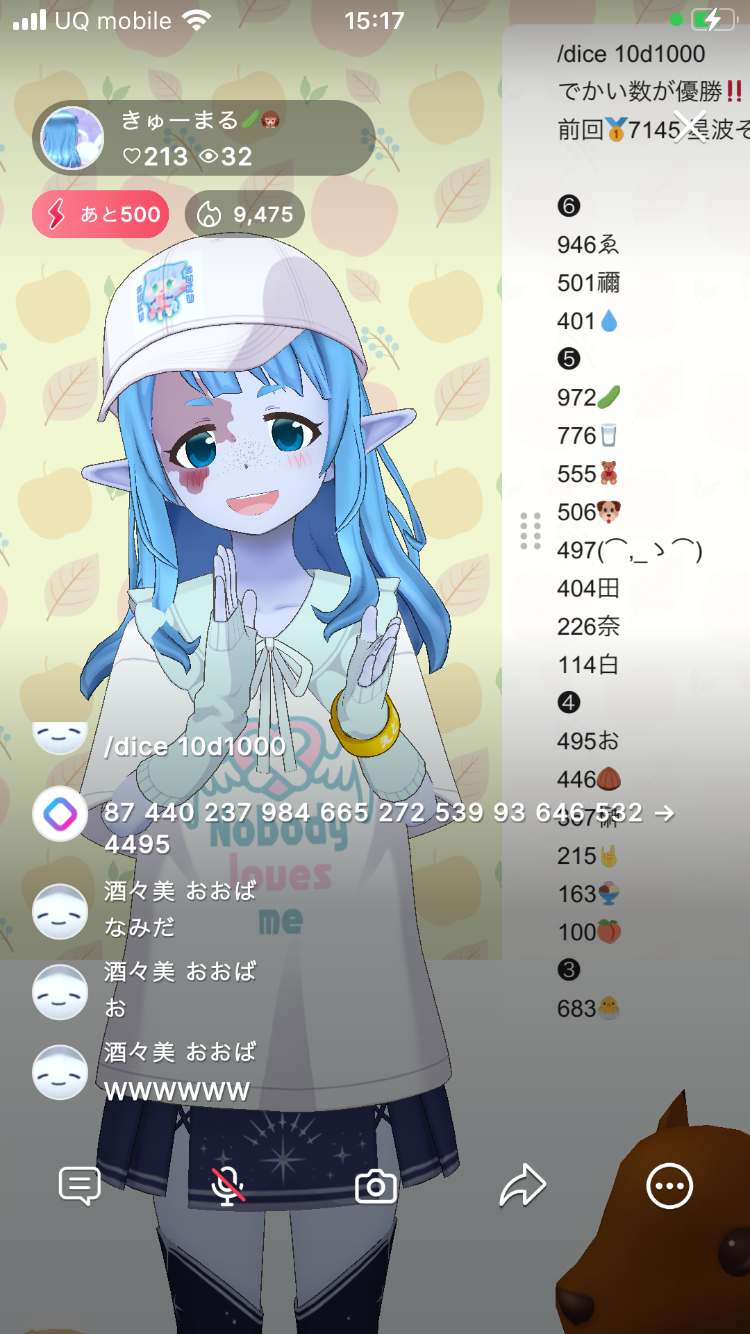The image size is (750, 1334).
Task: Open the more options menu
Action: (669, 1186)
